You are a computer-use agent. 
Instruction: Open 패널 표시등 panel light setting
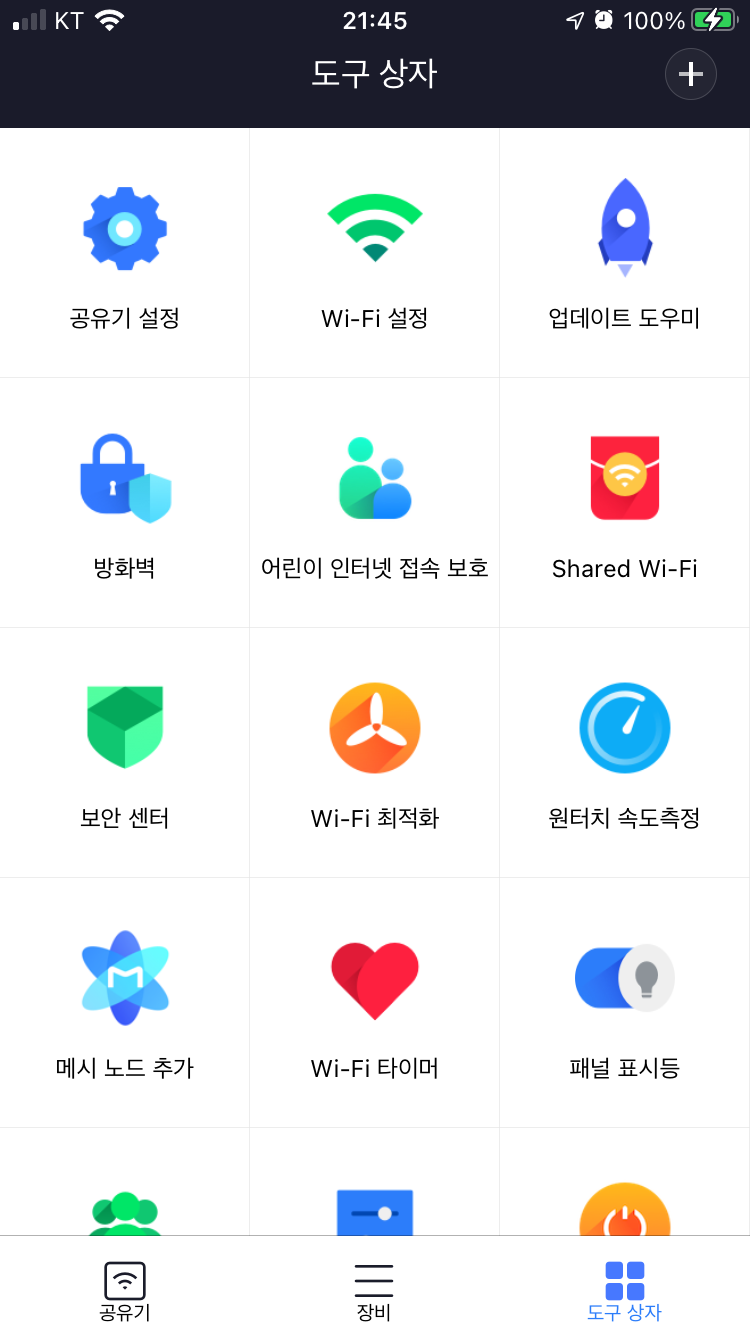625,1003
